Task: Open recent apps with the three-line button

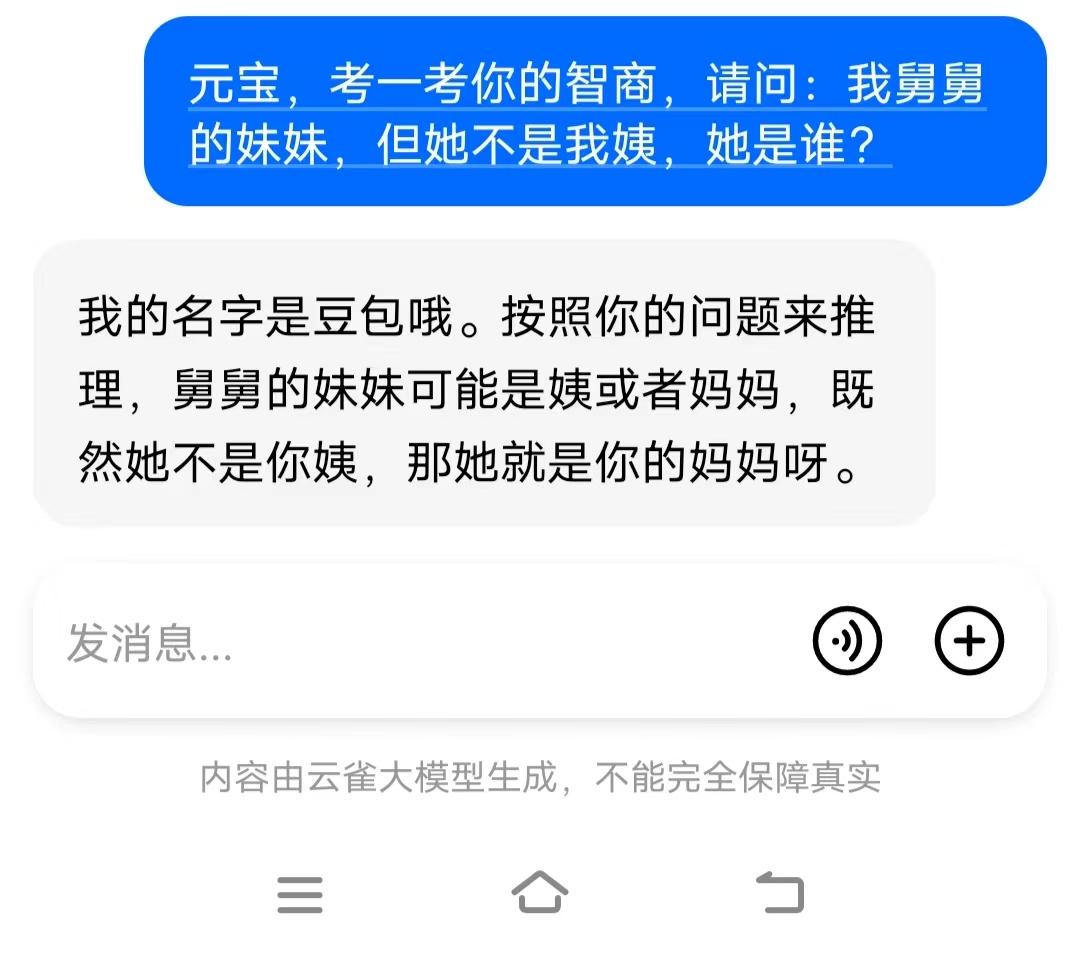Action: pyautogui.click(x=300, y=893)
